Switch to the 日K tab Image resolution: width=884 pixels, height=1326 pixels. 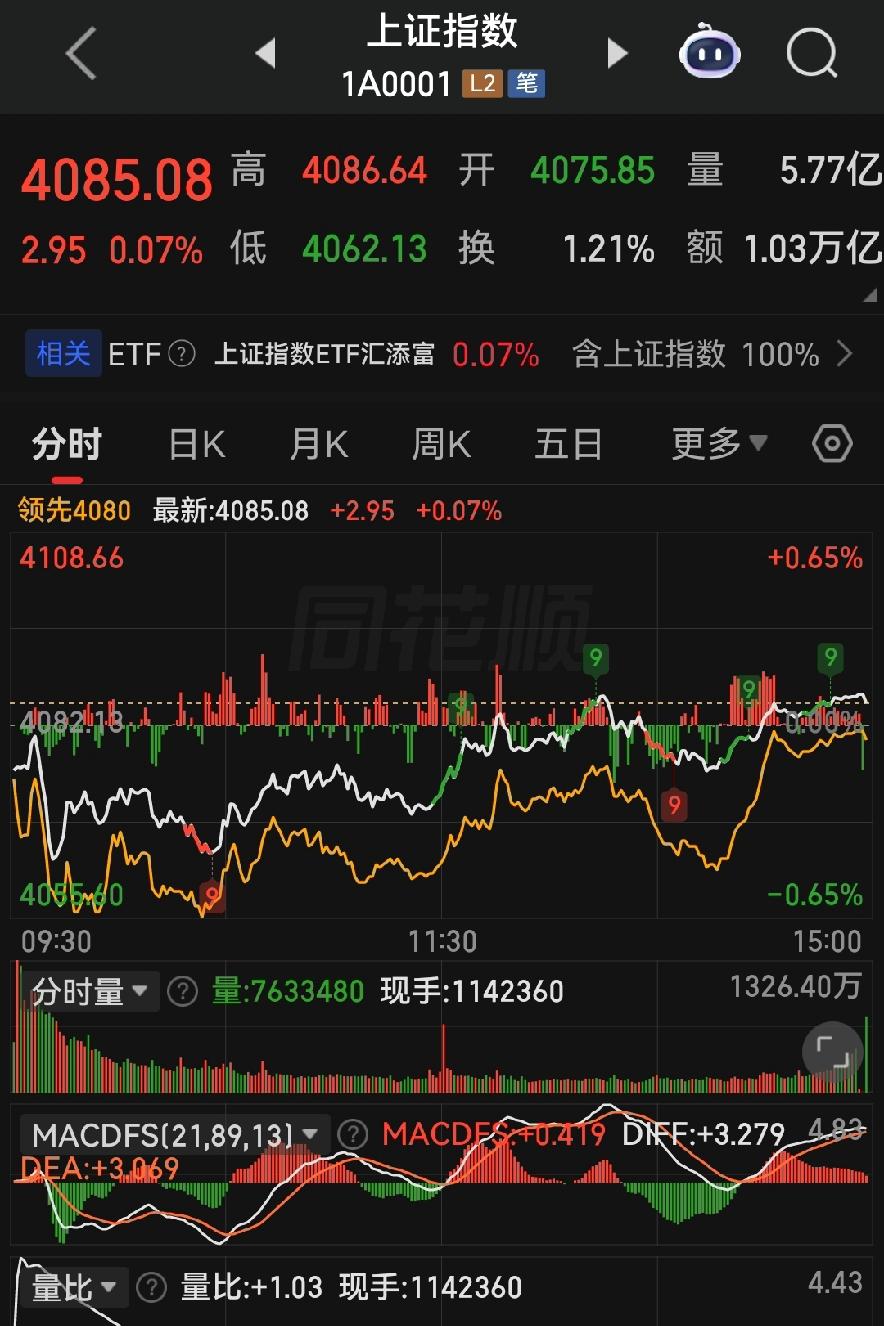pyautogui.click(x=194, y=443)
